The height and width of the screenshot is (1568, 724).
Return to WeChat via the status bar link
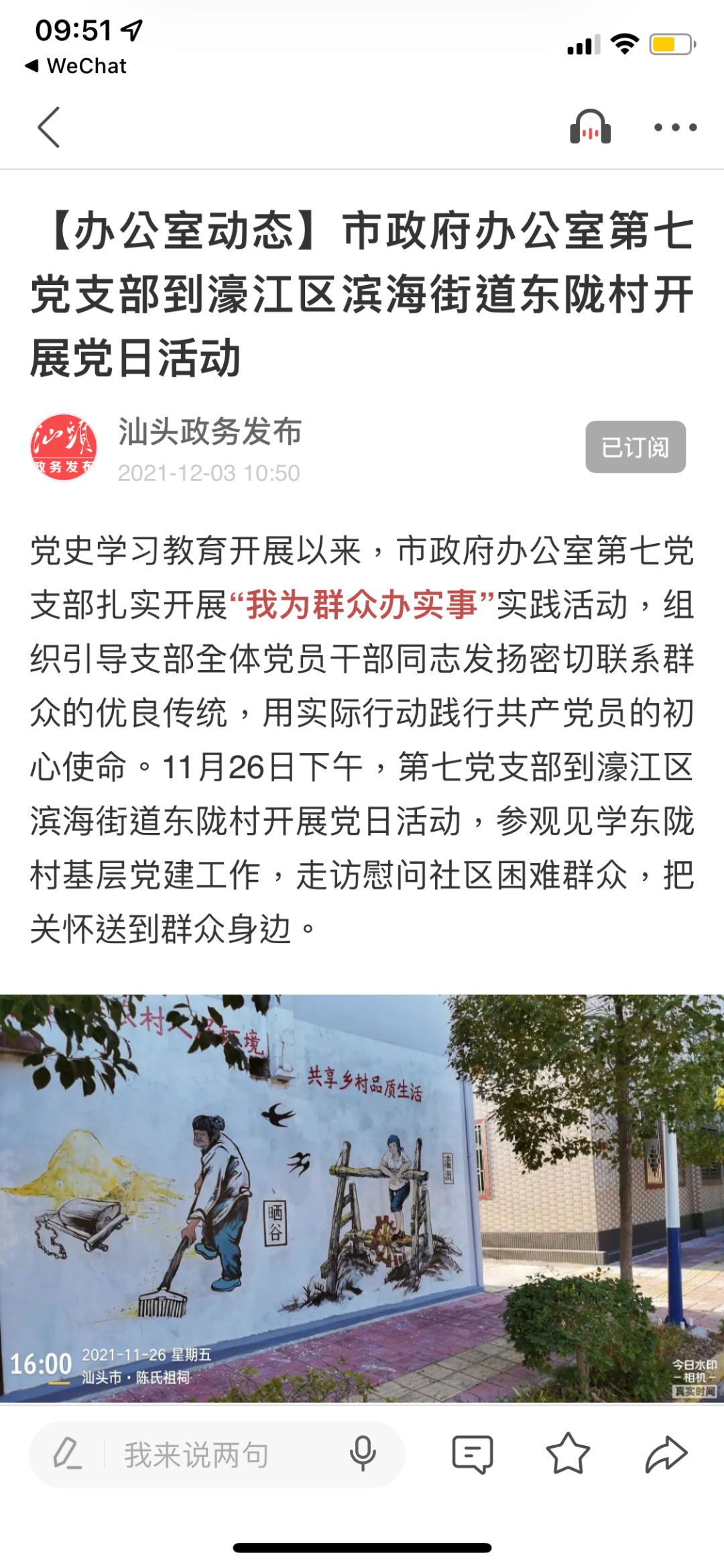click(x=76, y=66)
